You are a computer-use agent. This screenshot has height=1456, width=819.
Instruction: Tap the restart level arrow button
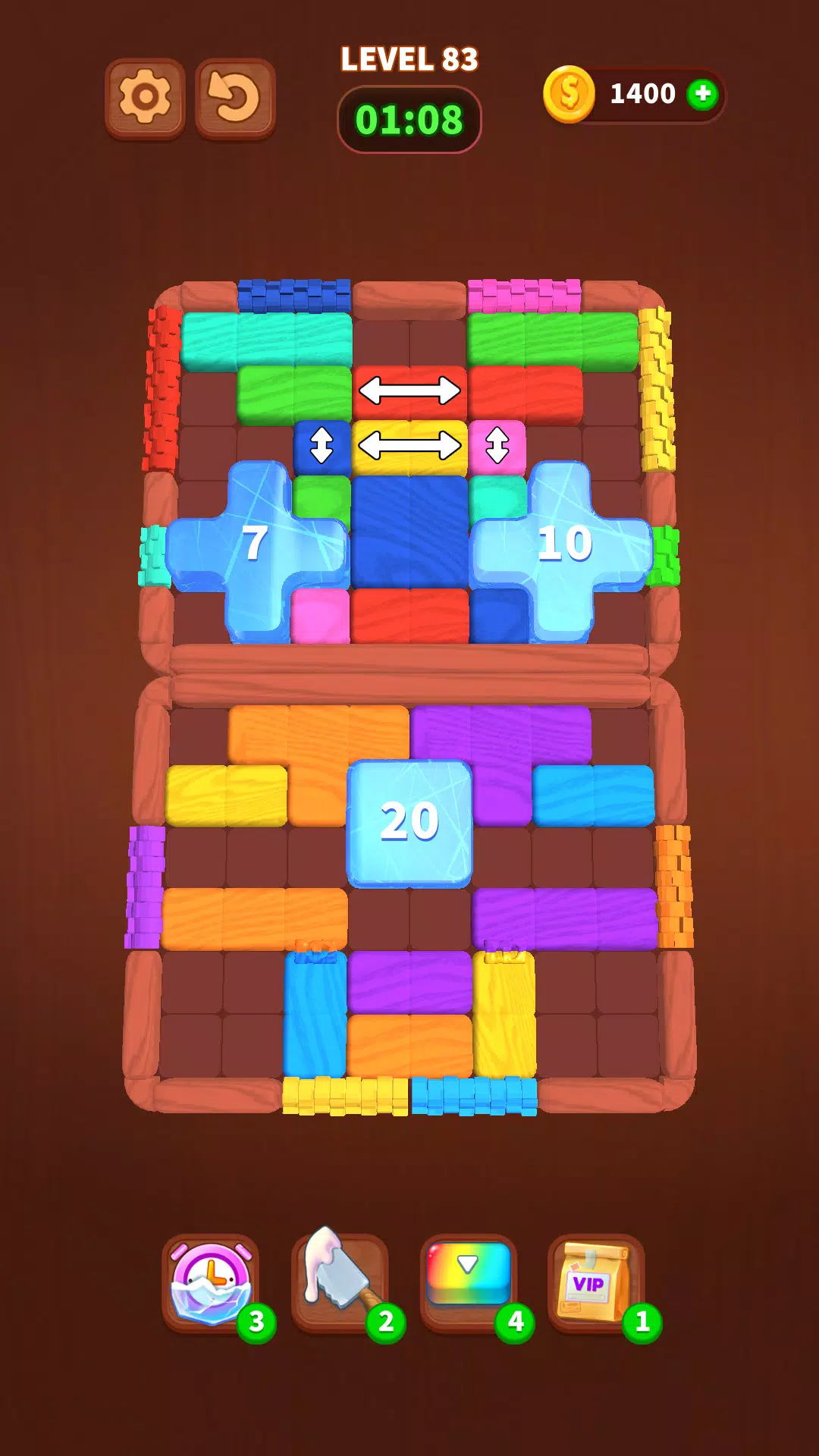coord(235,98)
